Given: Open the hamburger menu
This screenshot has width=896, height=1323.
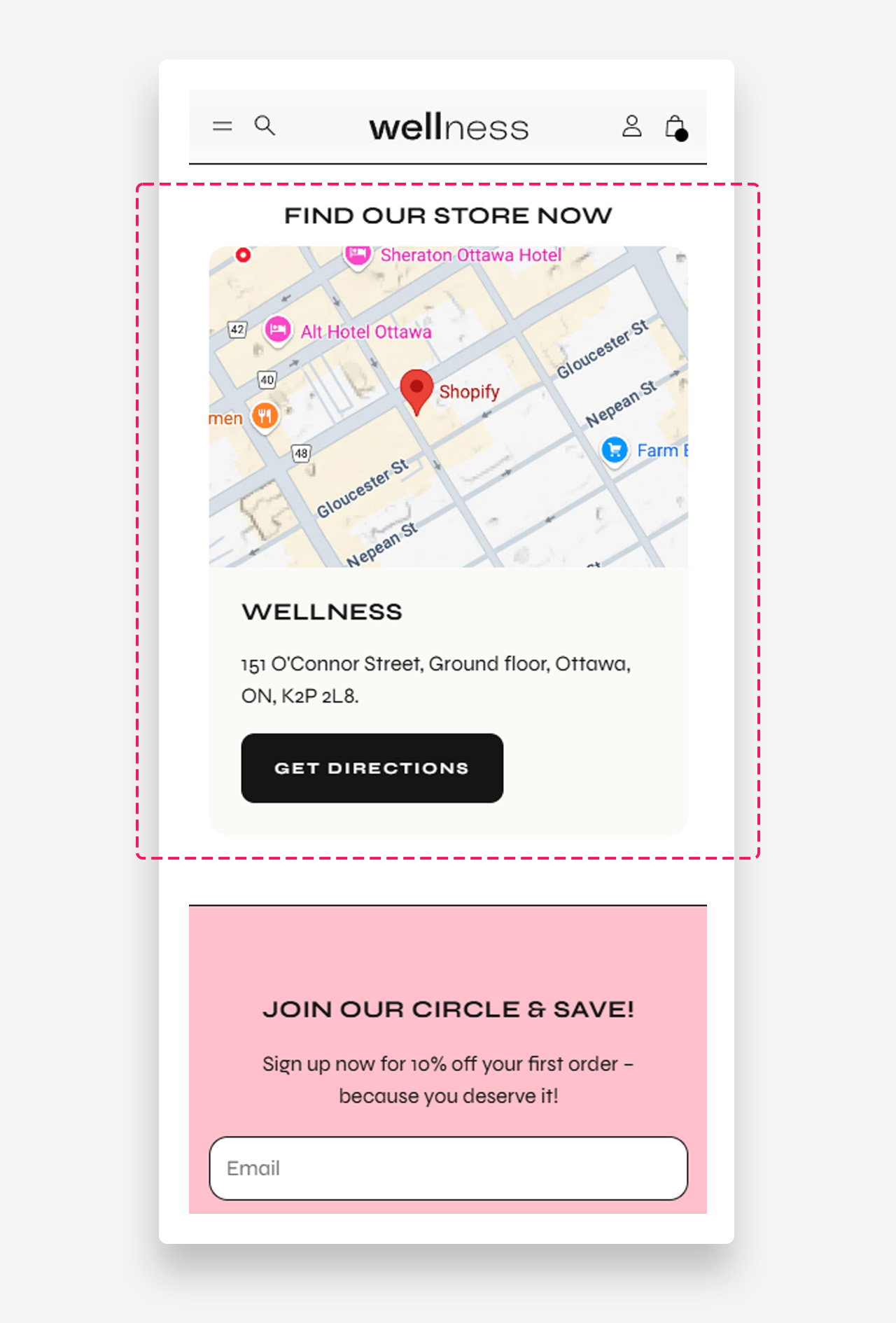Looking at the screenshot, I should pyautogui.click(x=223, y=127).
